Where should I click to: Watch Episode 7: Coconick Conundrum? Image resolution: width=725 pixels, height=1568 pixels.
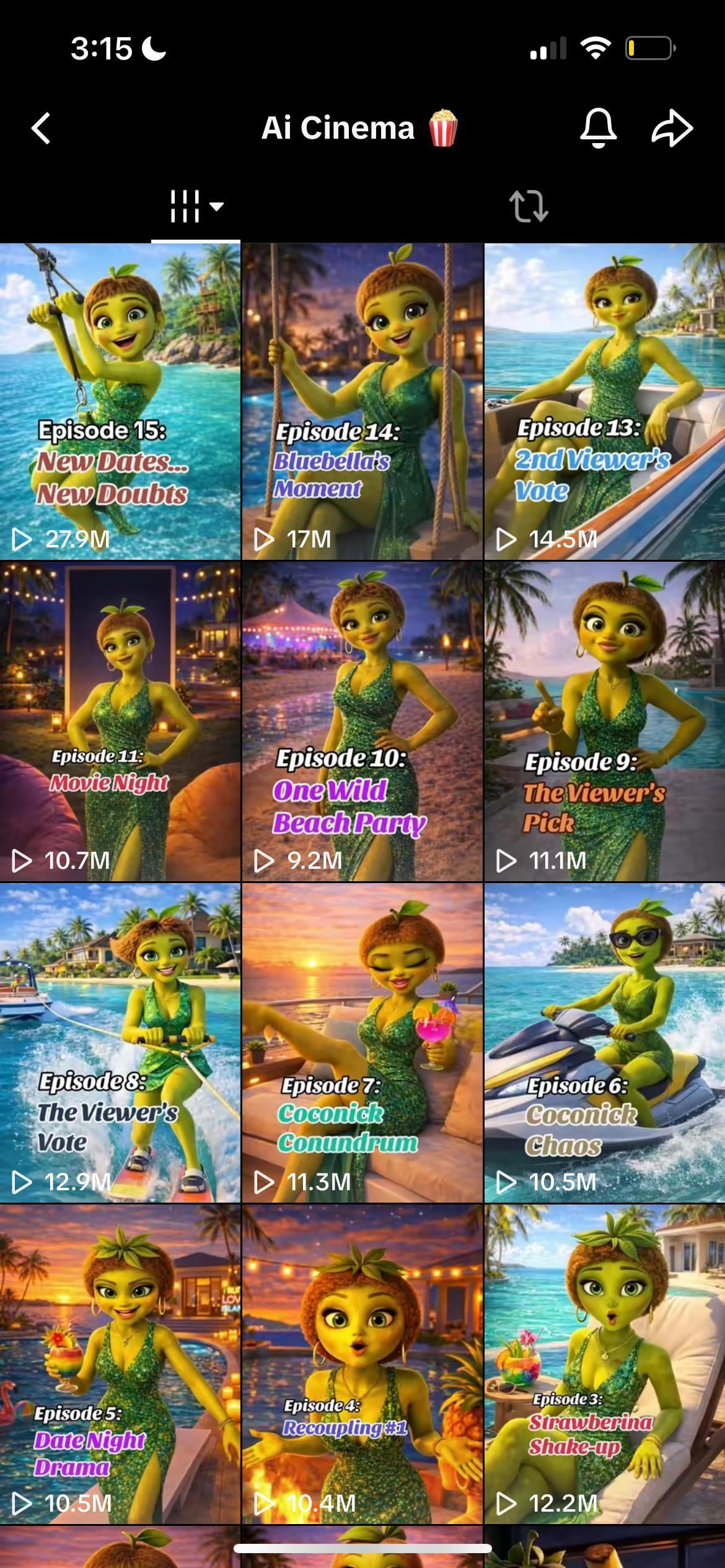pyautogui.click(x=362, y=1043)
